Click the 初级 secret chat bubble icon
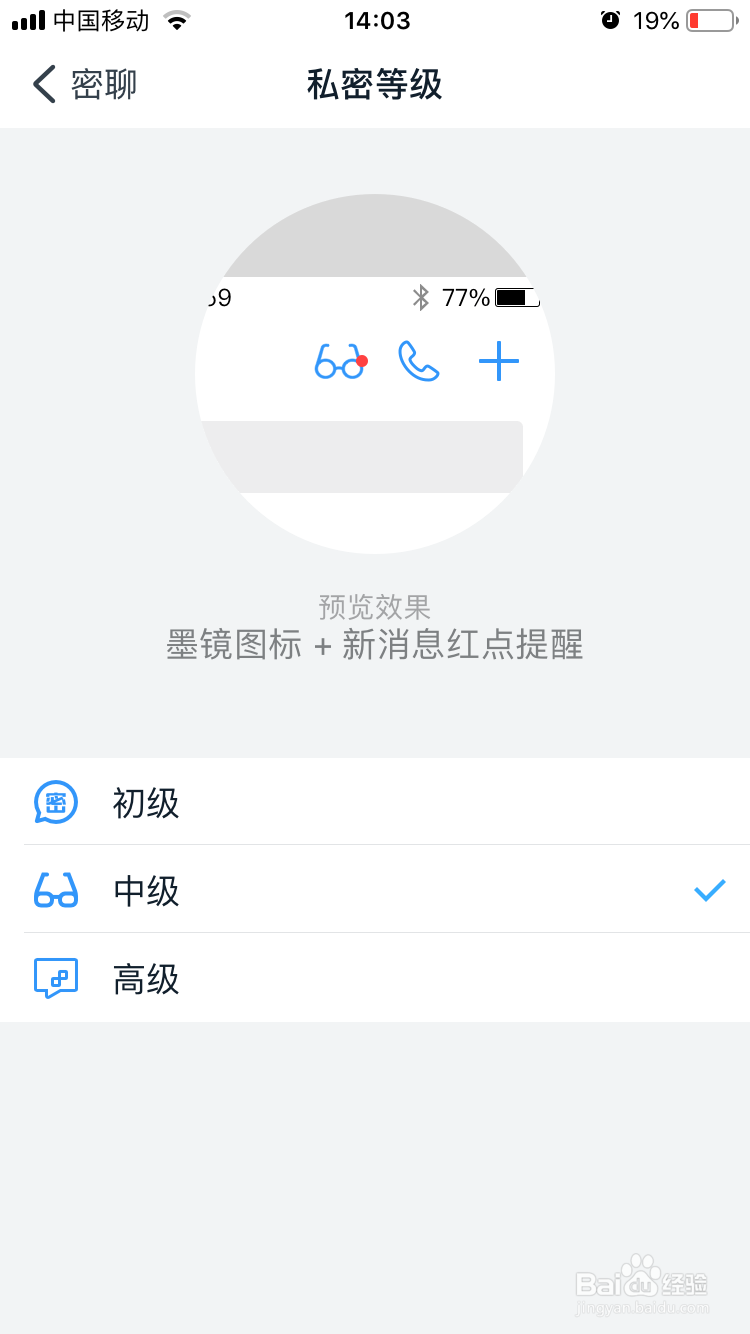Screen dimensions: 750x1334 pos(55,803)
